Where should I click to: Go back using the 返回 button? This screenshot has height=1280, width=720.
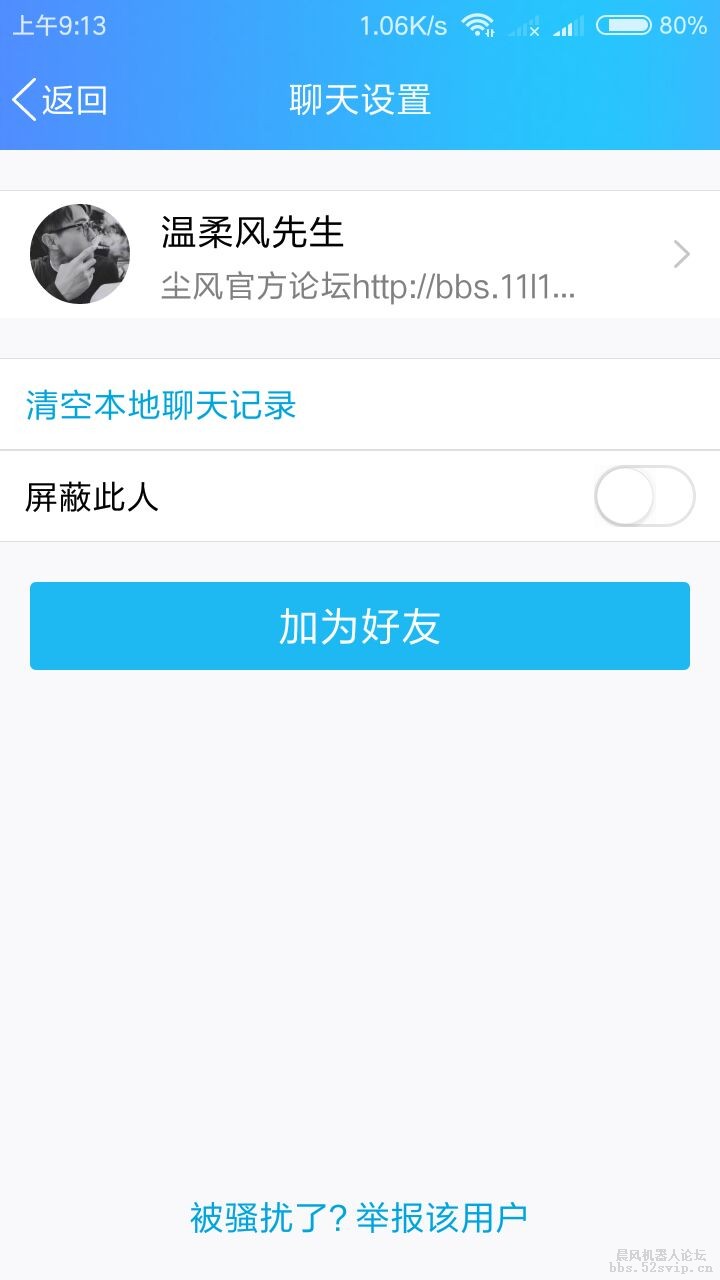pyautogui.click(x=60, y=100)
